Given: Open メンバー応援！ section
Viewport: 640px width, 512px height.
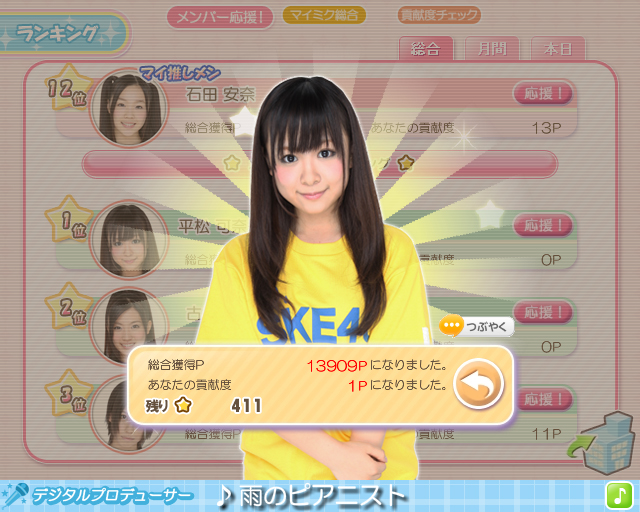Looking at the screenshot, I should point(220,16).
